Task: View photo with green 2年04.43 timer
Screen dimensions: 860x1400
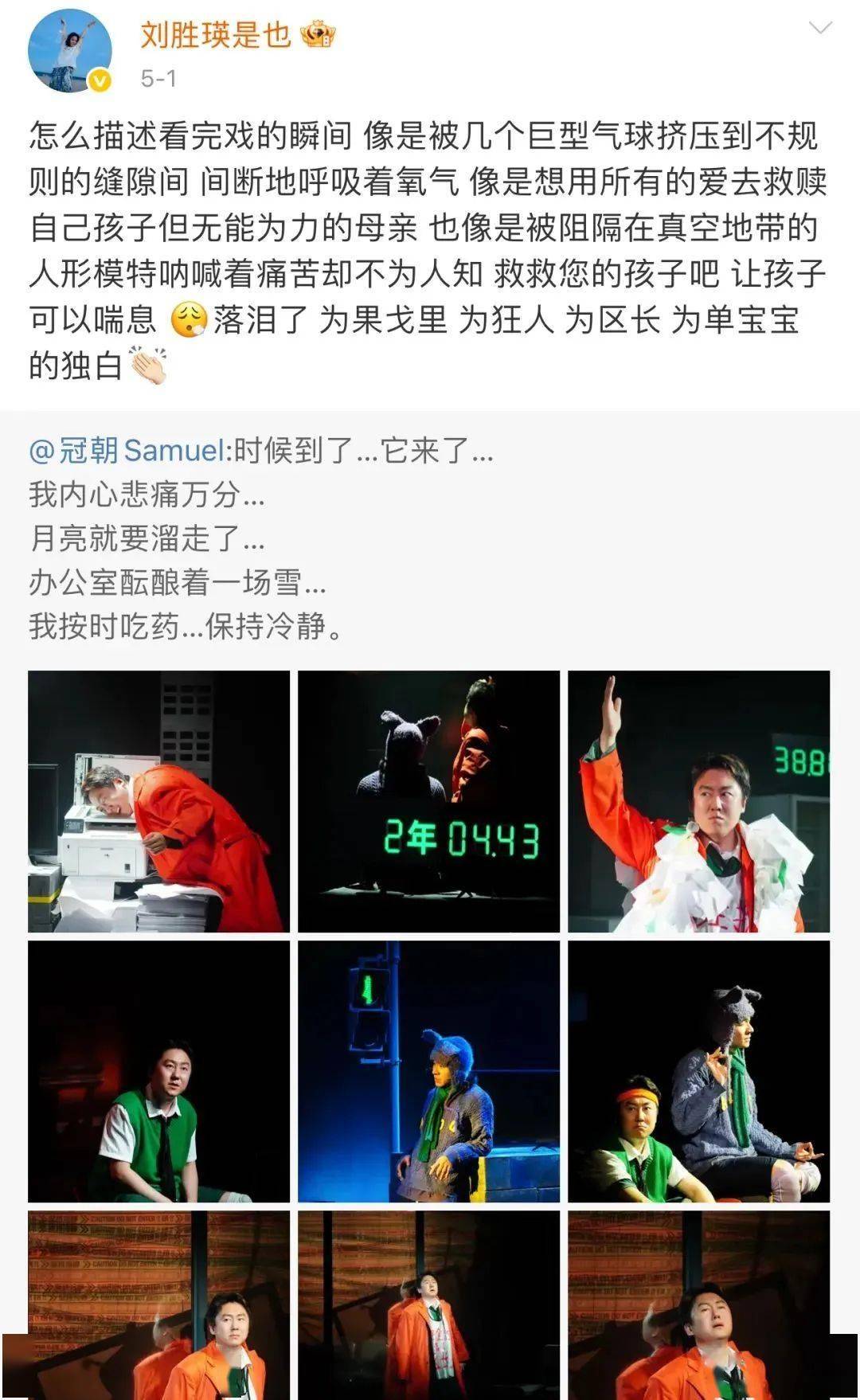Action: pos(428,801)
